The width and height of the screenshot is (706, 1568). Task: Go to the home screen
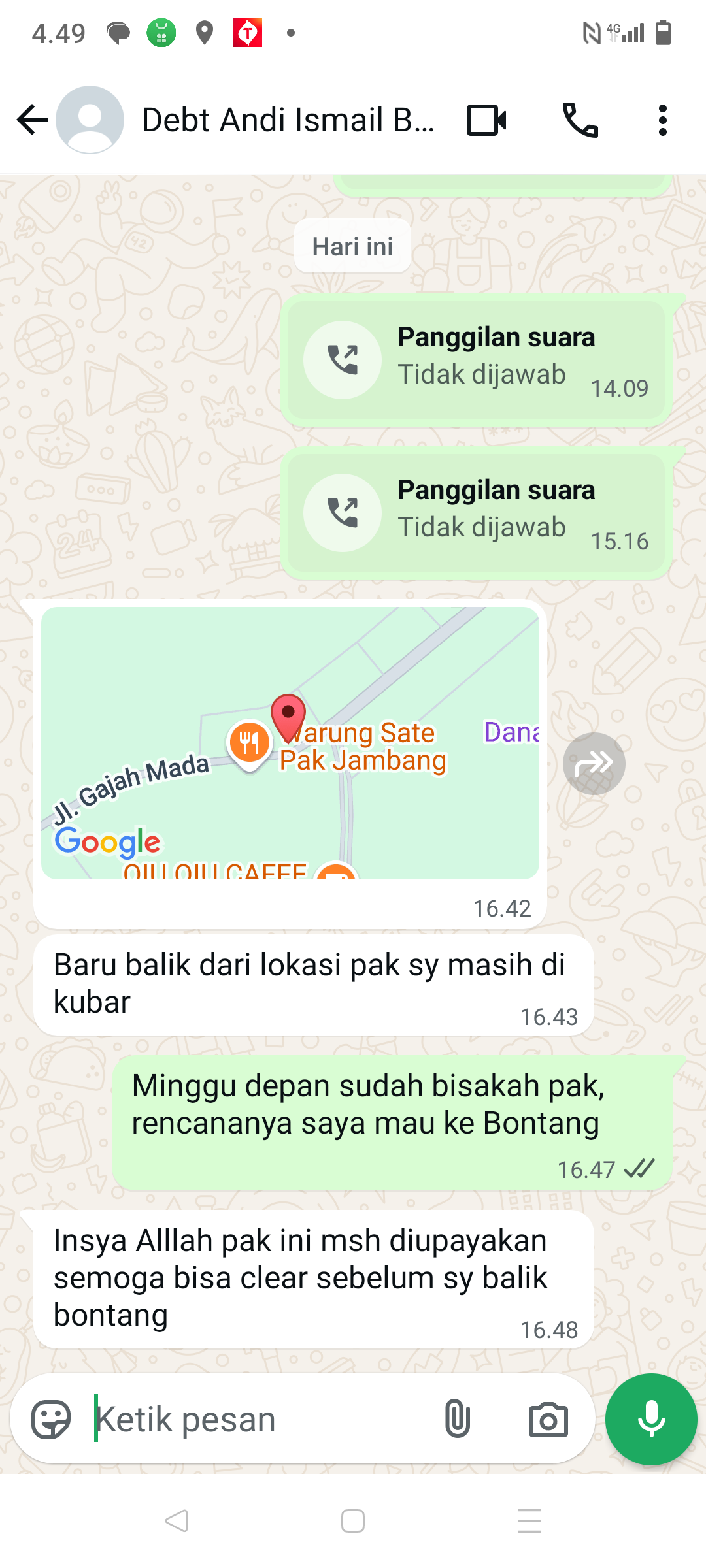[353, 1521]
